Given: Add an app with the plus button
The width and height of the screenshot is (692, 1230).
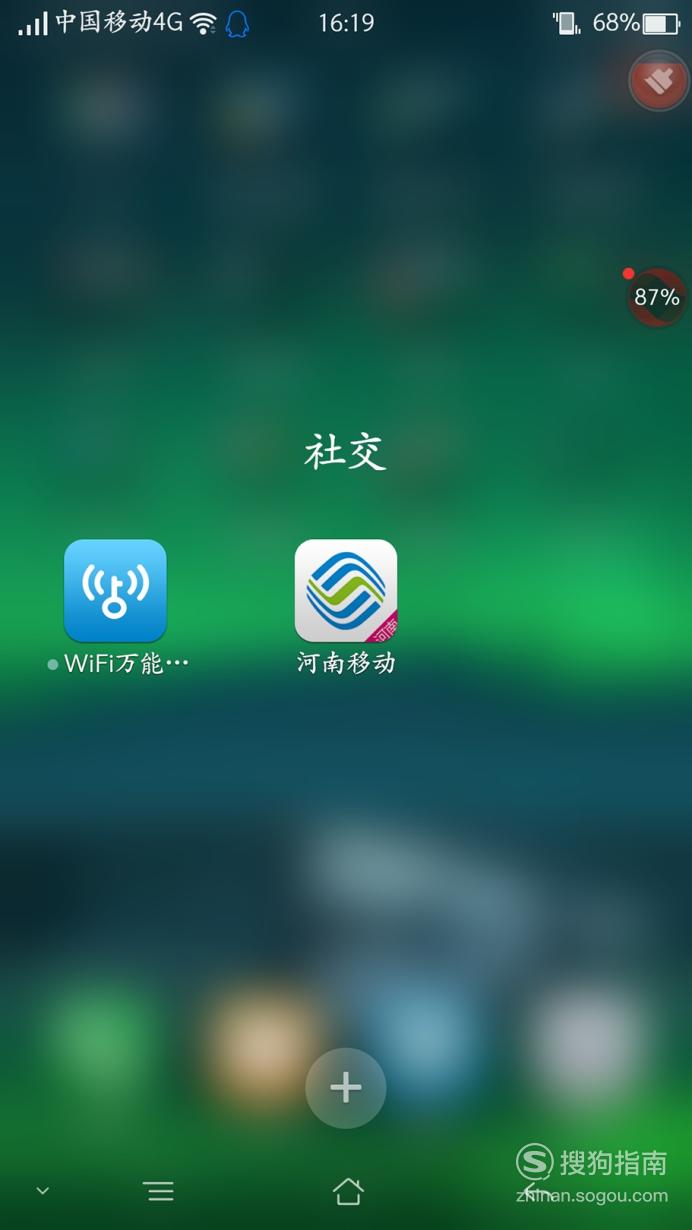Looking at the screenshot, I should point(346,1088).
